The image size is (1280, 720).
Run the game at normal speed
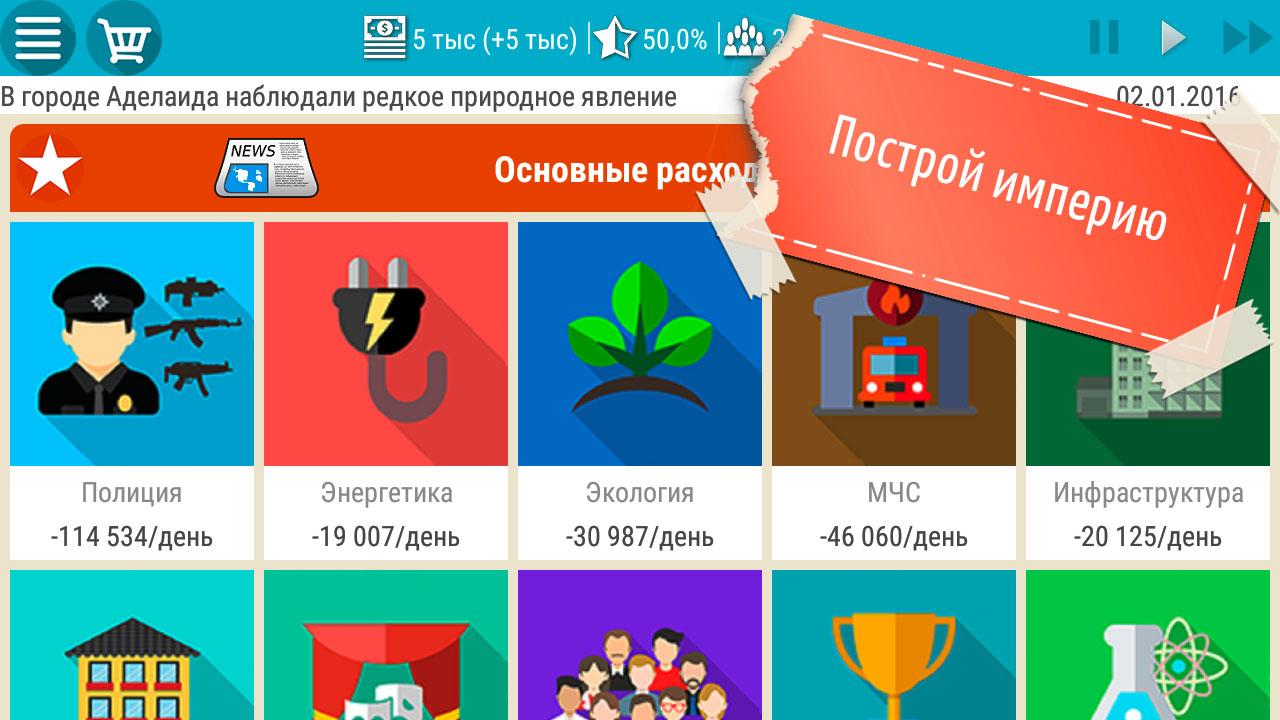(x=1172, y=38)
